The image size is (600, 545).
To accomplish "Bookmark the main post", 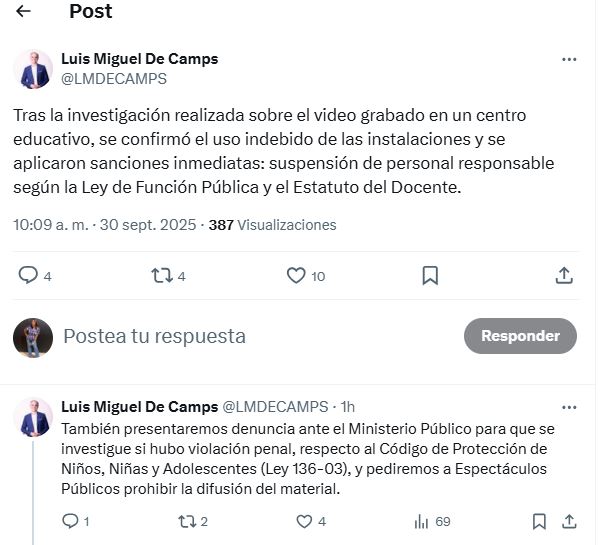I will click(429, 275).
